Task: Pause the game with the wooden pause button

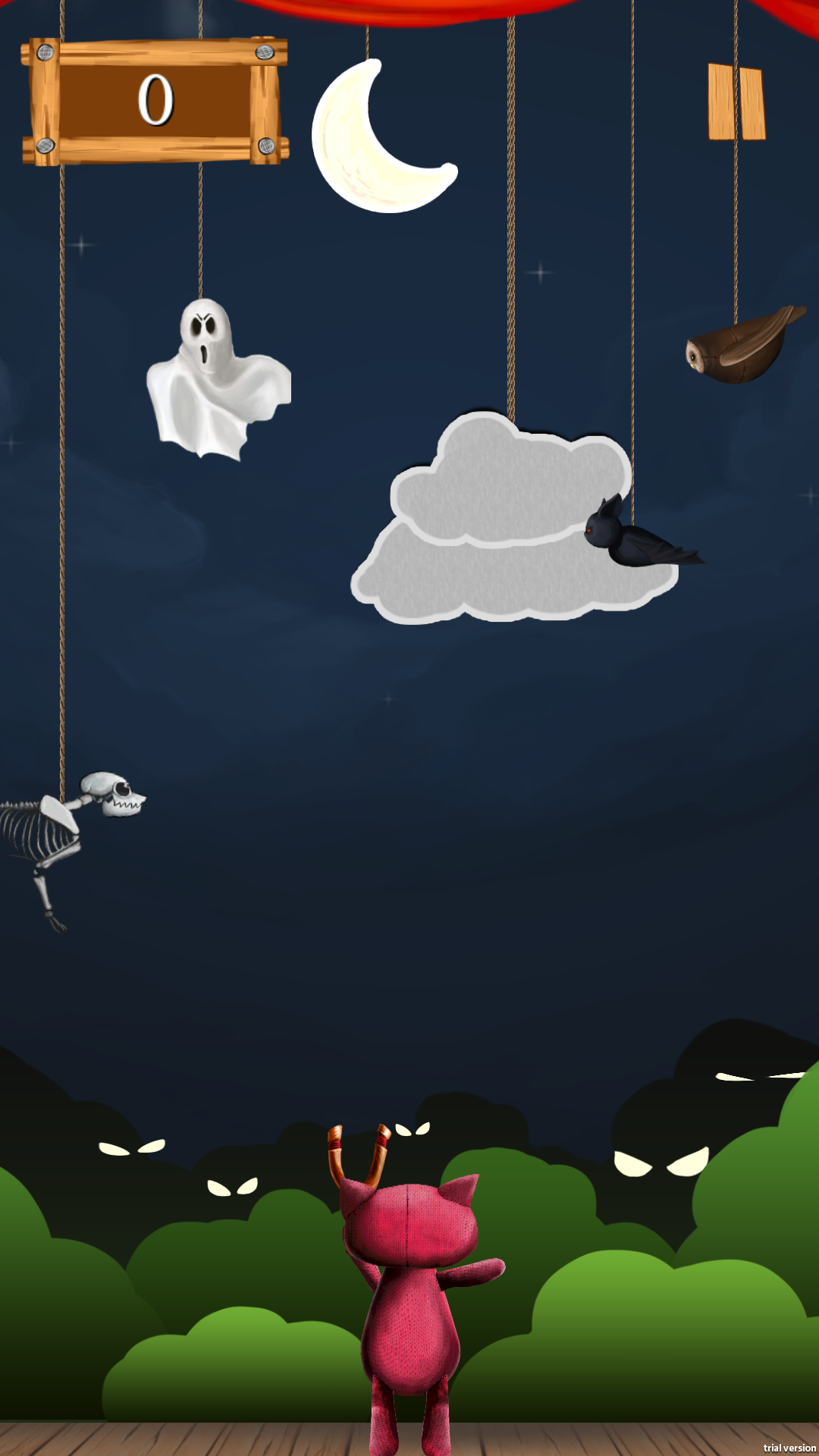Action: tap(736, 102)
